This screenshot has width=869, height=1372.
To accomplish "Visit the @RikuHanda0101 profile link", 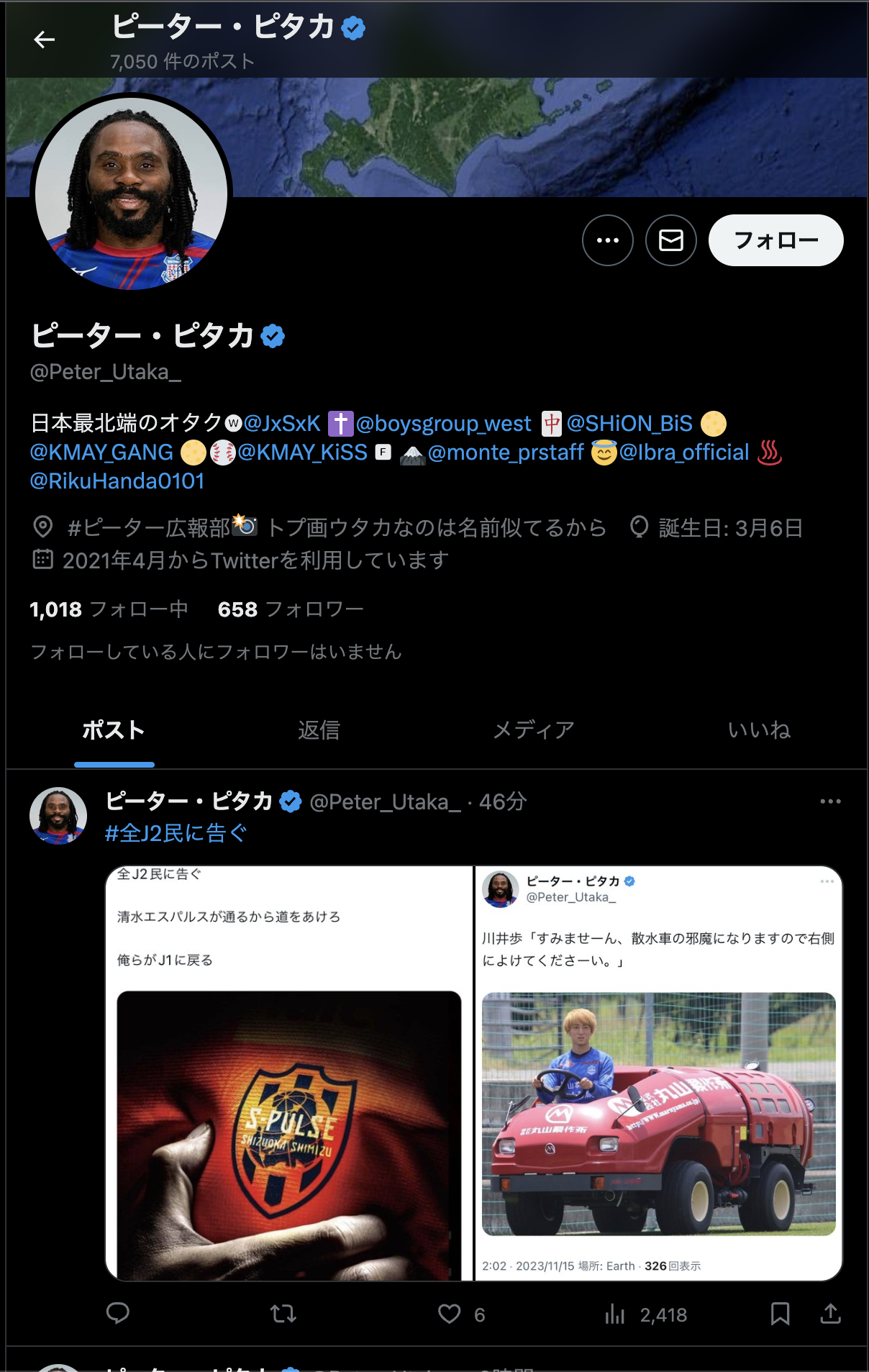I will (x=117, y=481).
